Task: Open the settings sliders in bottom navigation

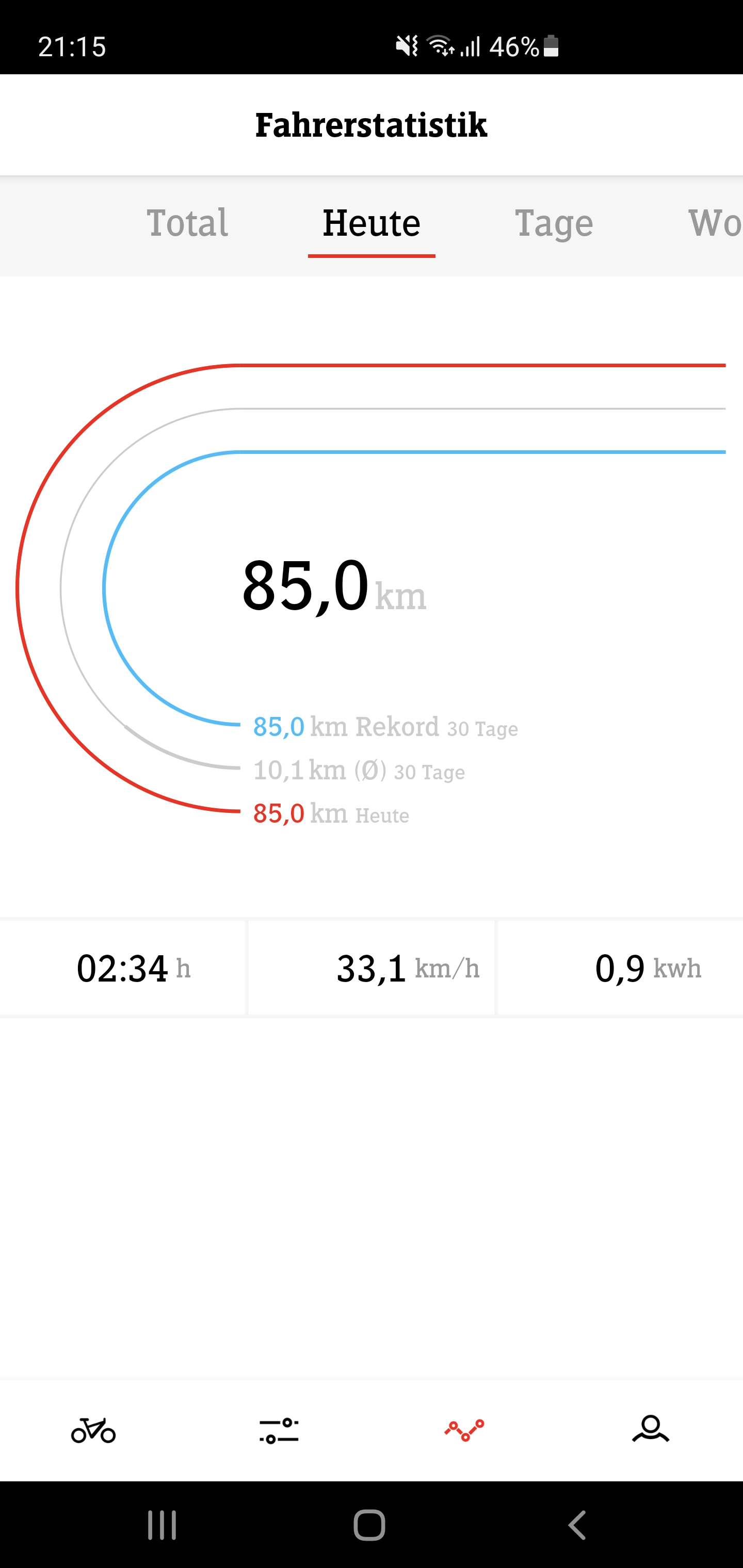Action: (279, 1430)
